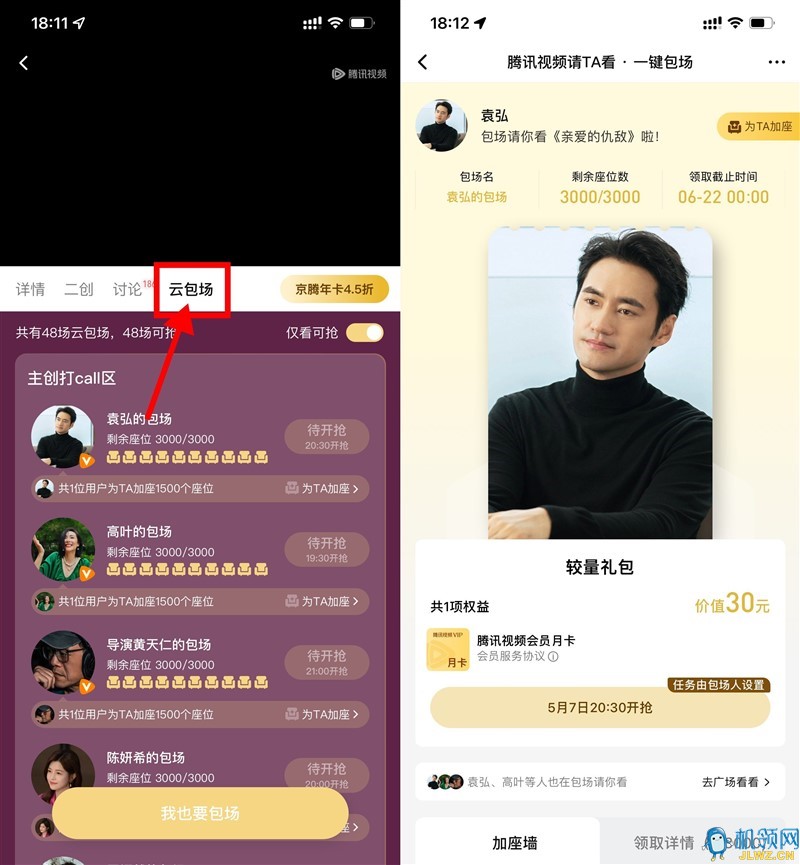
Task: Tap 待开抢 19:30 for 高叶的包场
Action: pyautogui.click(x=327, y=550)
